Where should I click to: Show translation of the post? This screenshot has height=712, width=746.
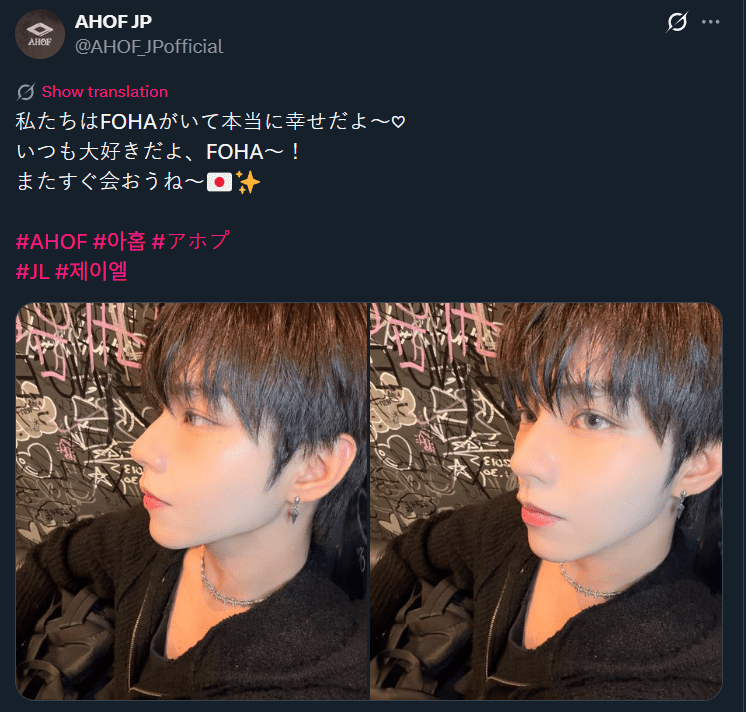104,92
